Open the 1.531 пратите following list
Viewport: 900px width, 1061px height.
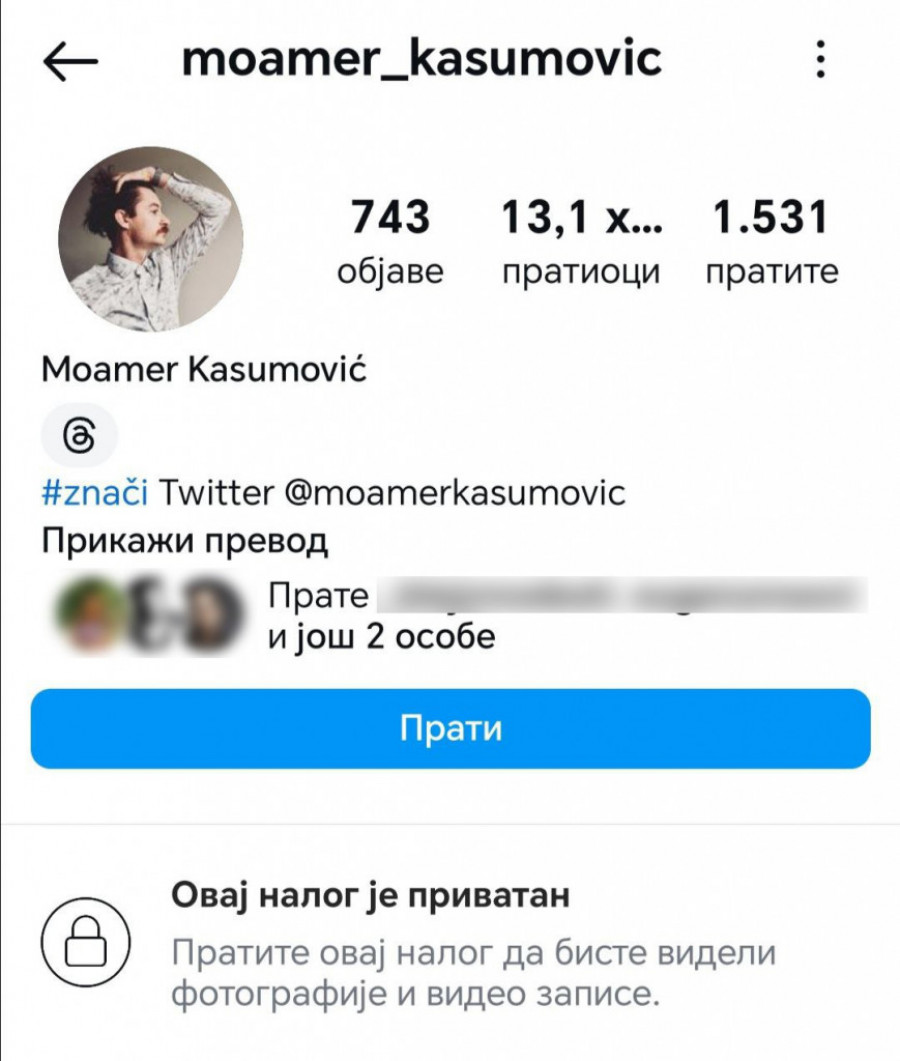[771, 241]
